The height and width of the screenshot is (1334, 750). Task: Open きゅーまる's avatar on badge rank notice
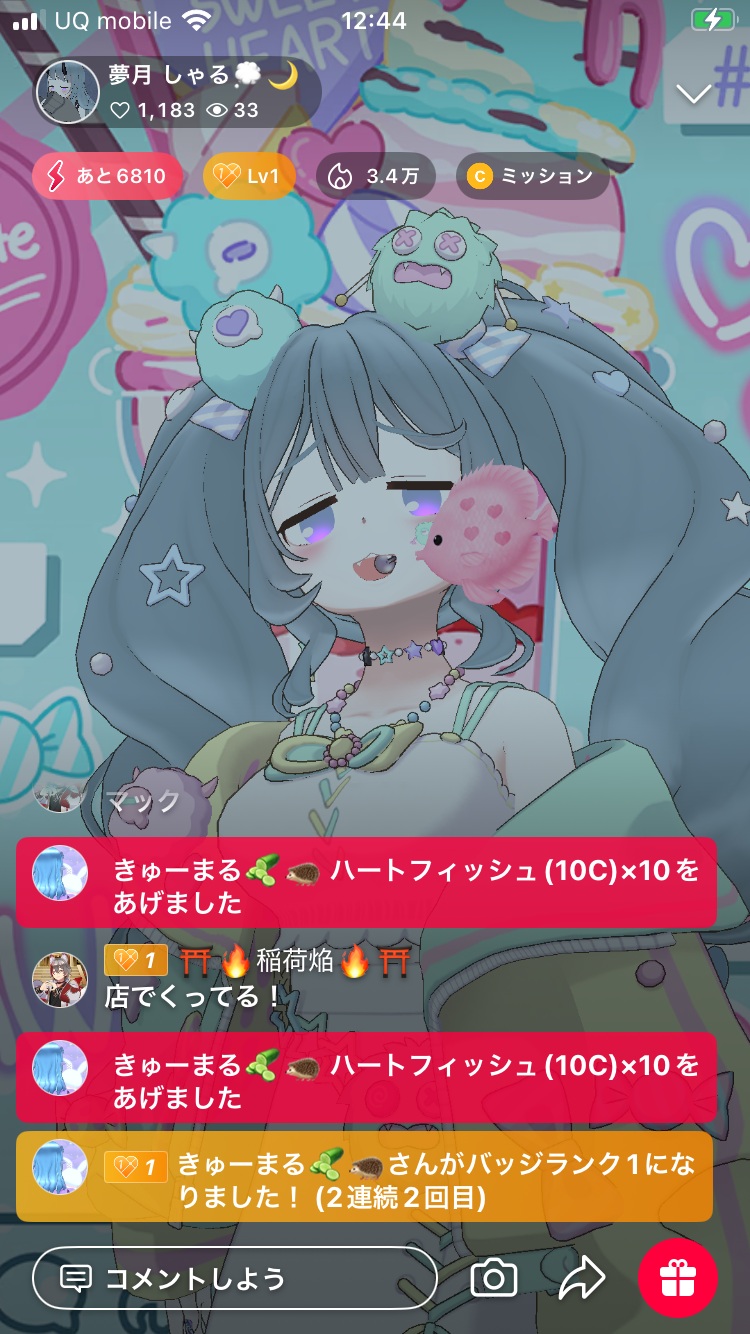(x=61, y=1166)
